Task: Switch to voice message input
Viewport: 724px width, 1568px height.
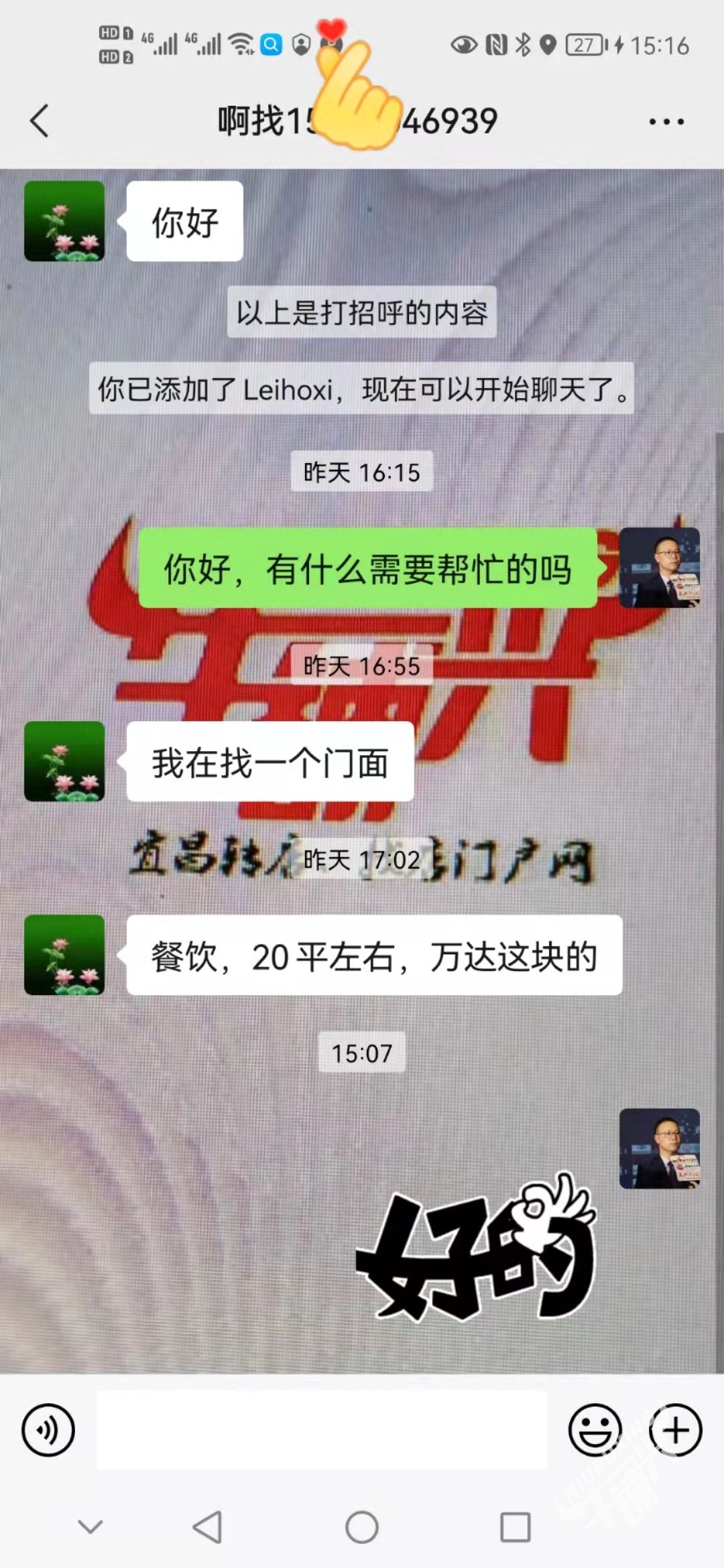Action: pos(48,1430)
